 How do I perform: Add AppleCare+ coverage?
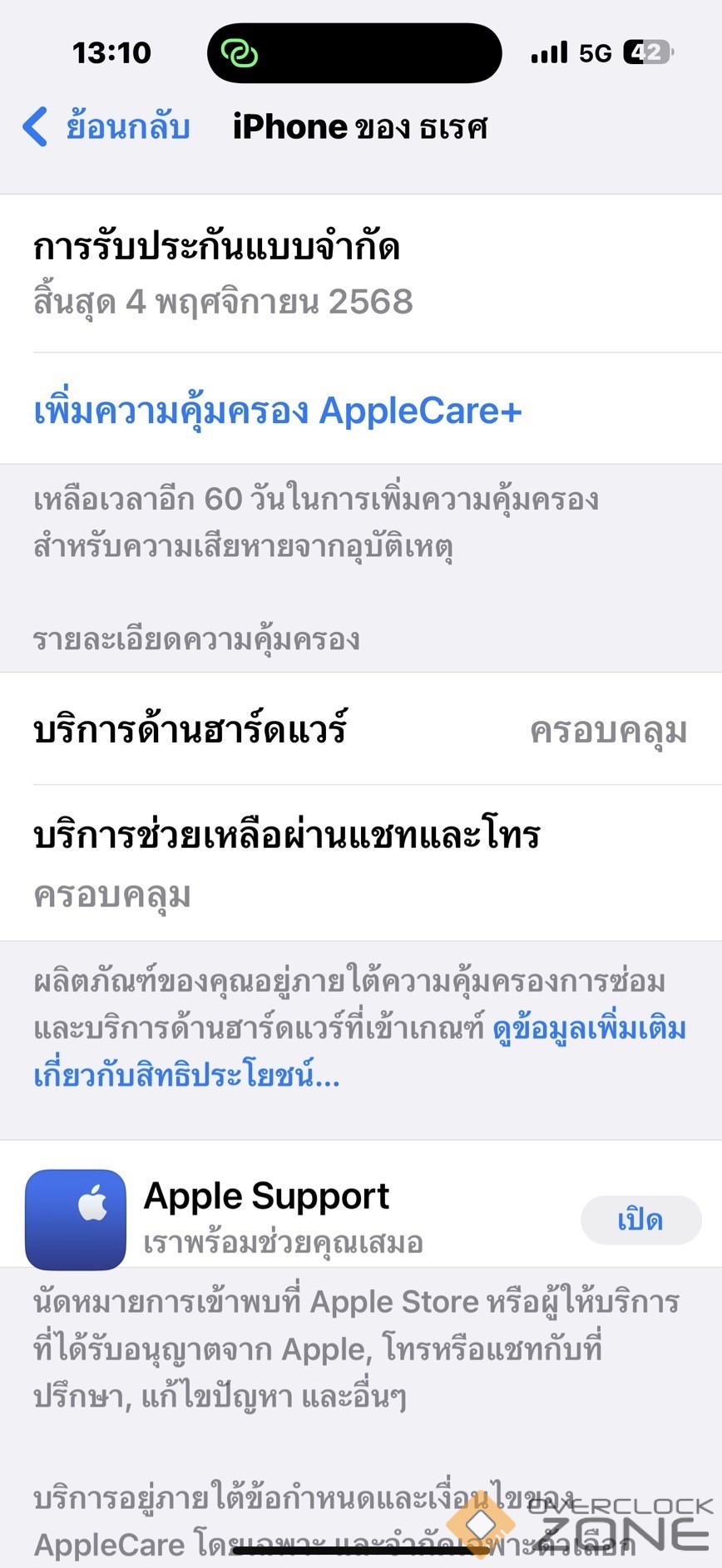pyautogui.click(x=277, y=411)
